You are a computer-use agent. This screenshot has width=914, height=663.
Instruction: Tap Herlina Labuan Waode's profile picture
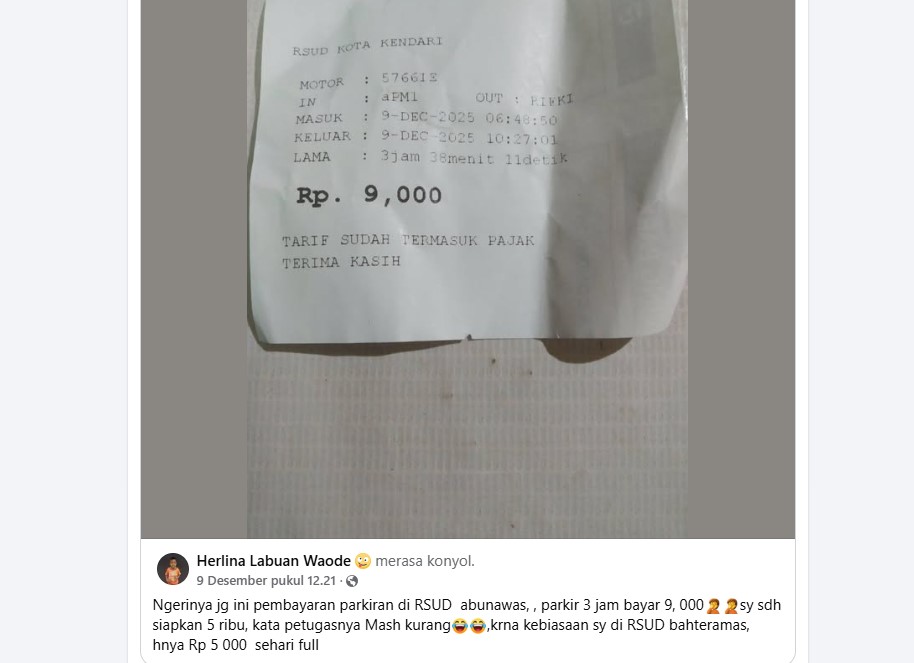(173, 569)
